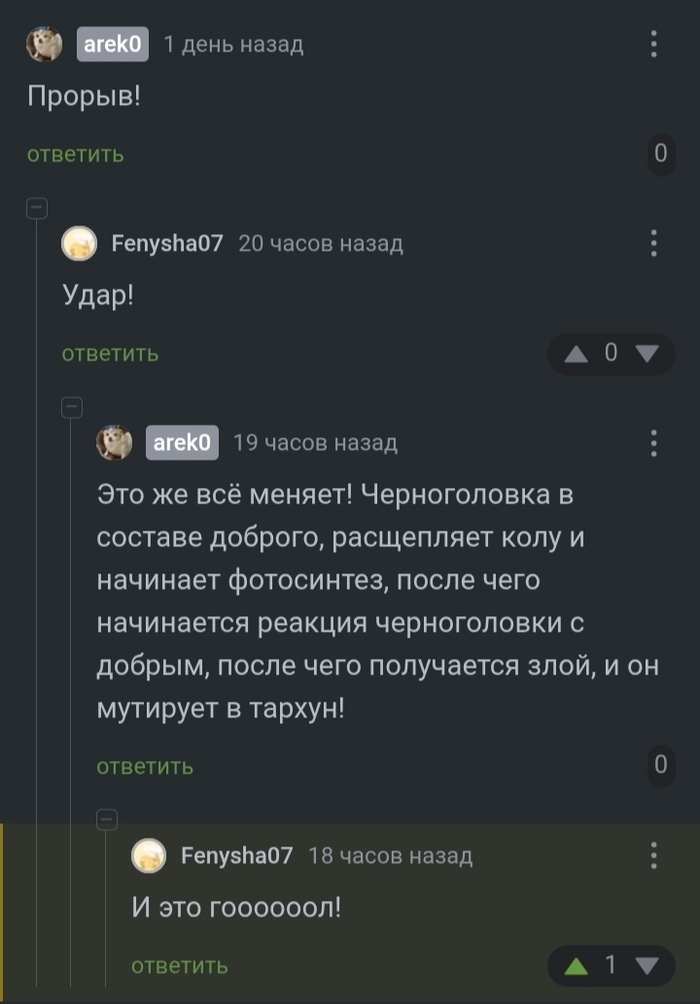Open Fenysha07's profile from "И это гоооооол!" comment
The image size is (700, 1004).
236,856
